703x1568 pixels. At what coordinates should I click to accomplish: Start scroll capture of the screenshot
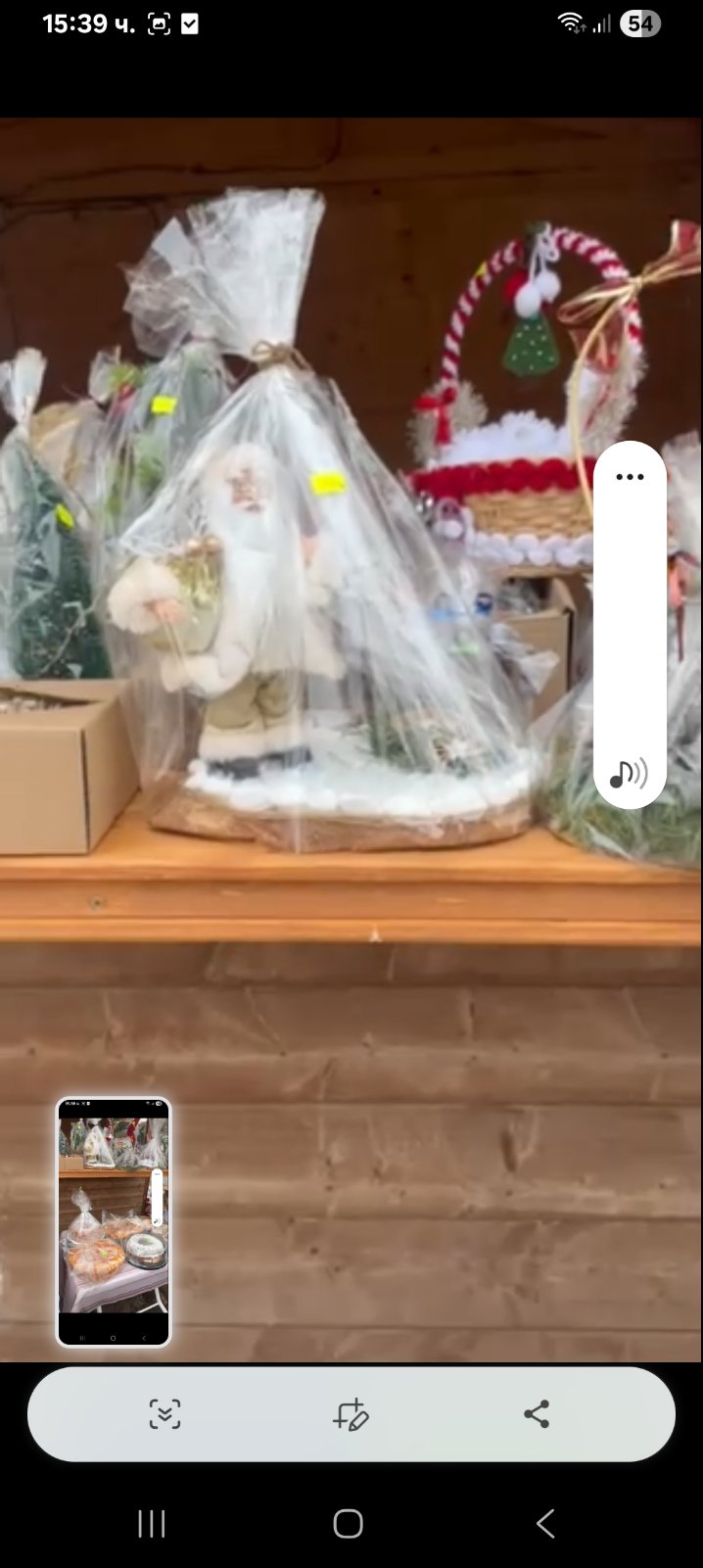164,1414
